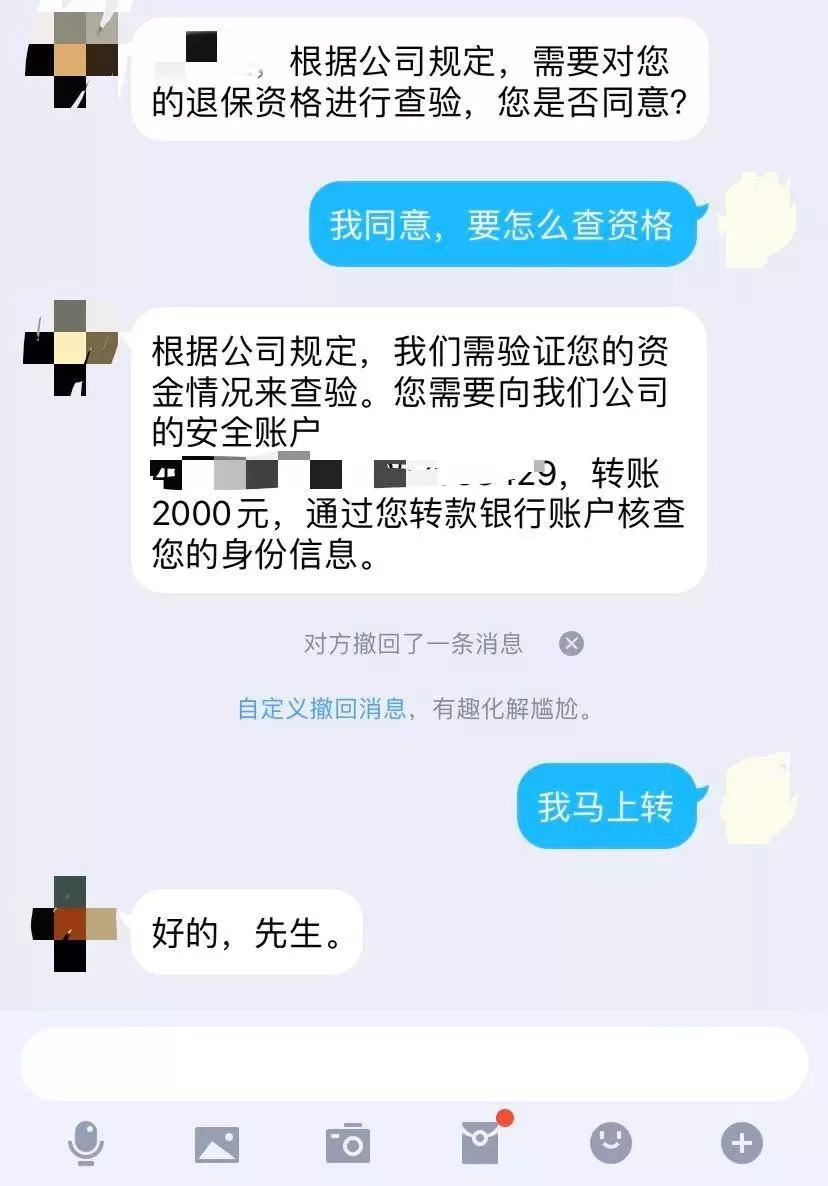Open the camera icon to take a photo

[348, 1143]
